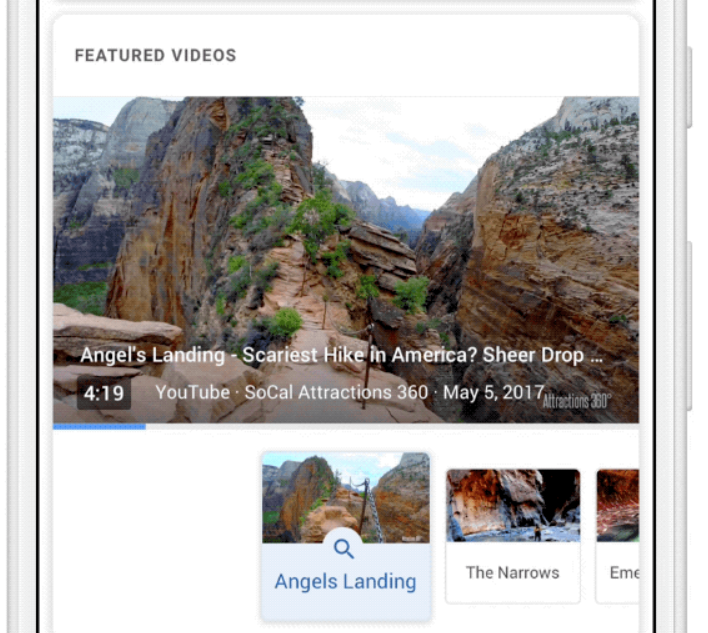Screen dimensions: 708x633
Task: Open The Narrows topic card
Action: point(512,536)
